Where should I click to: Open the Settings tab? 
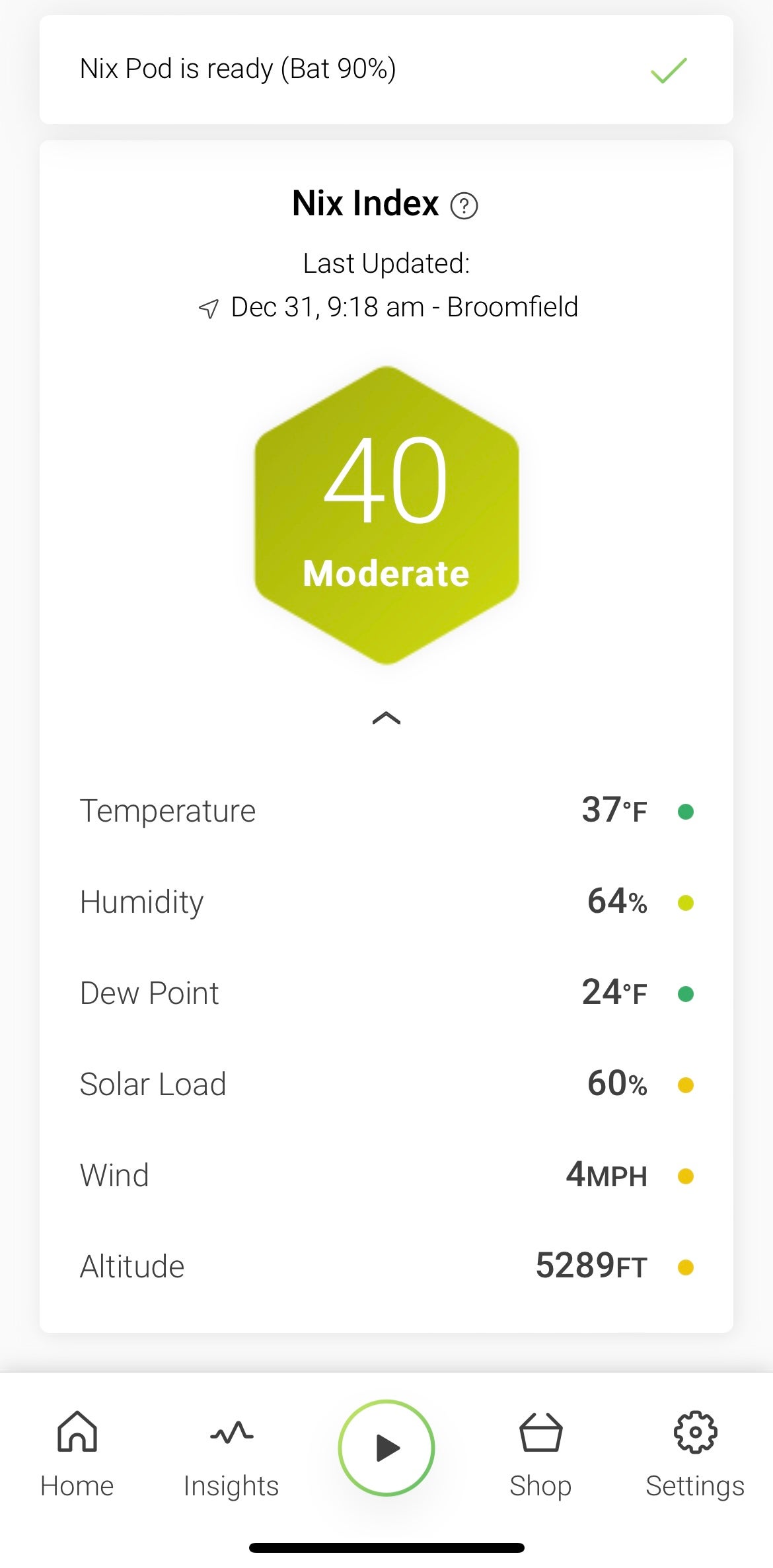(x=695, y=1454)
